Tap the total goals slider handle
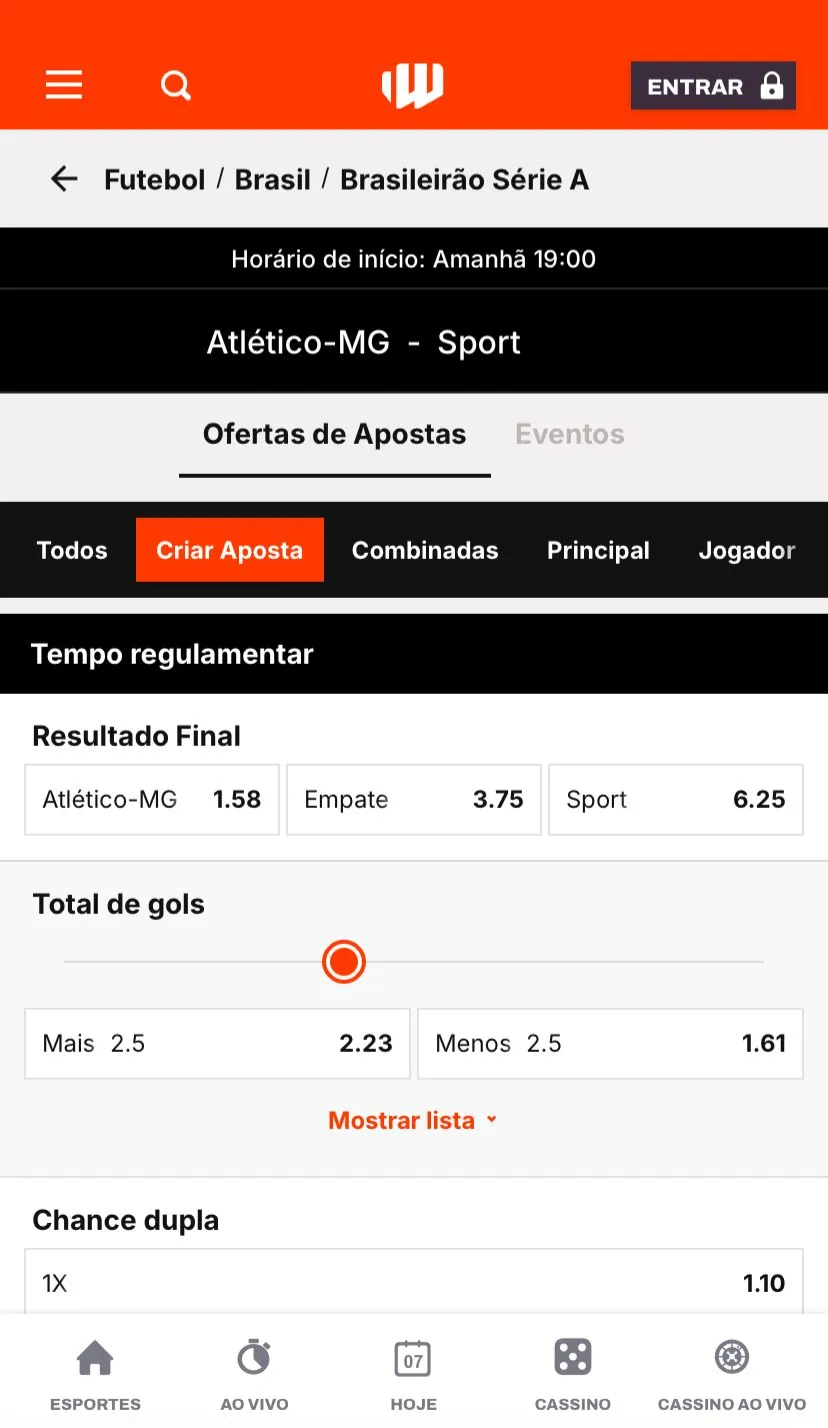Viewport: 828px width, 1428px height. [x=344, y=962]
